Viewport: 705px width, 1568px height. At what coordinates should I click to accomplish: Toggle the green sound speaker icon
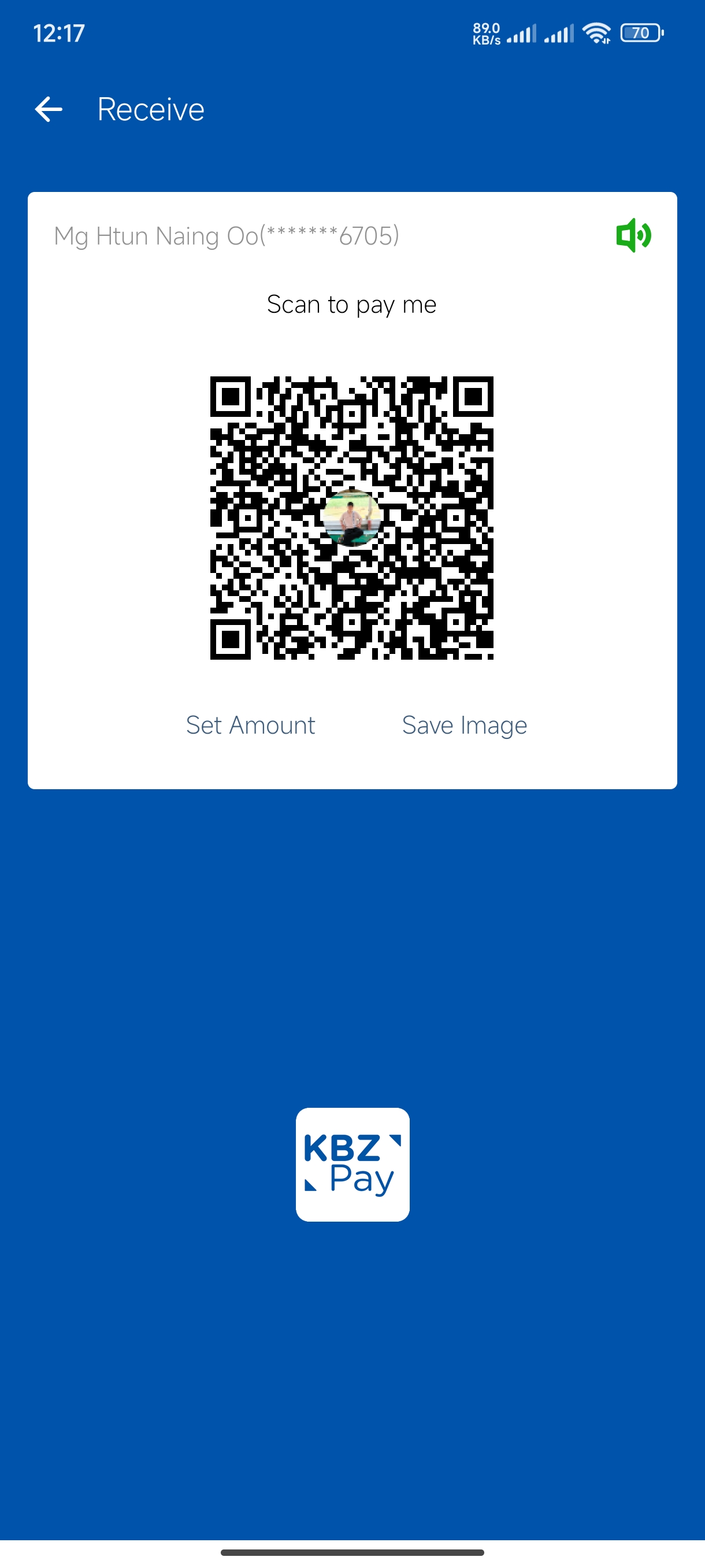click(x=633, y=235)
